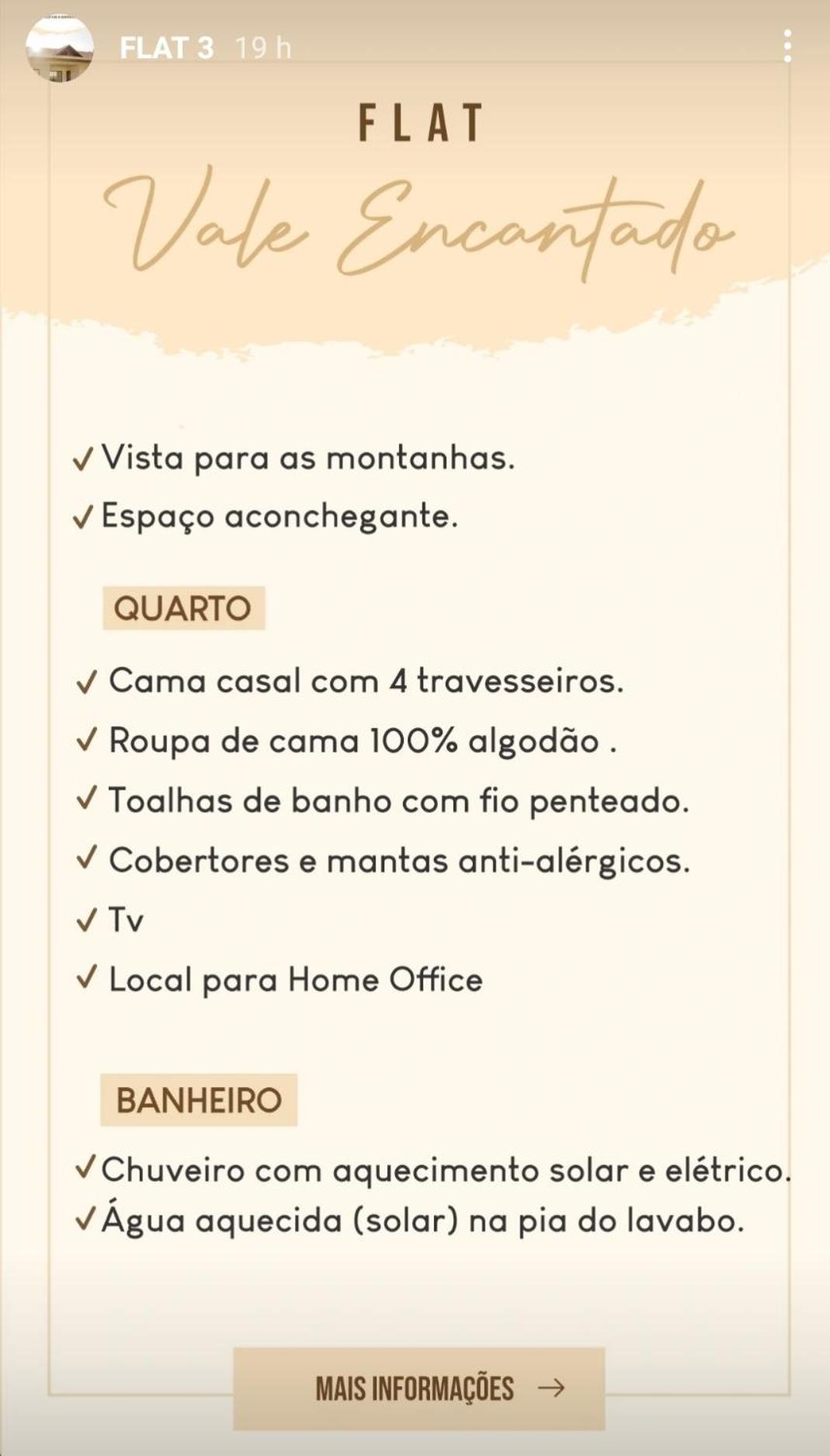Open the FLAT 3 profile picture

[x=60, y=48]
